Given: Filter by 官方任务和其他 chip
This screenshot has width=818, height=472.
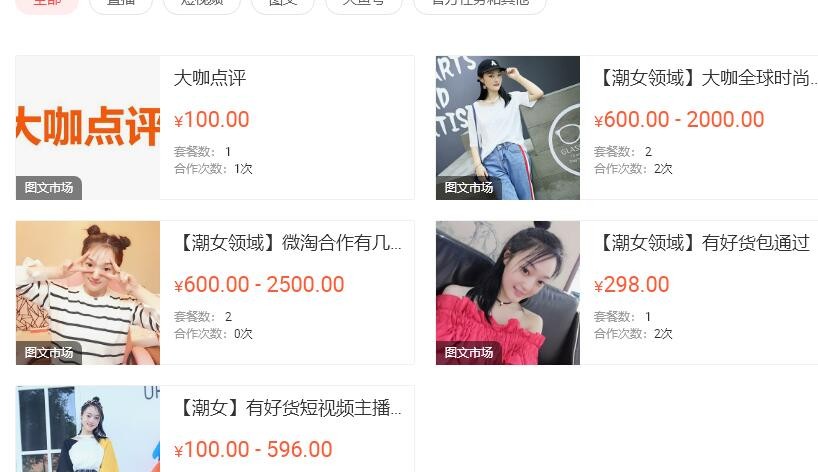Looking at the screenshot, I should [x=481, y=4].
